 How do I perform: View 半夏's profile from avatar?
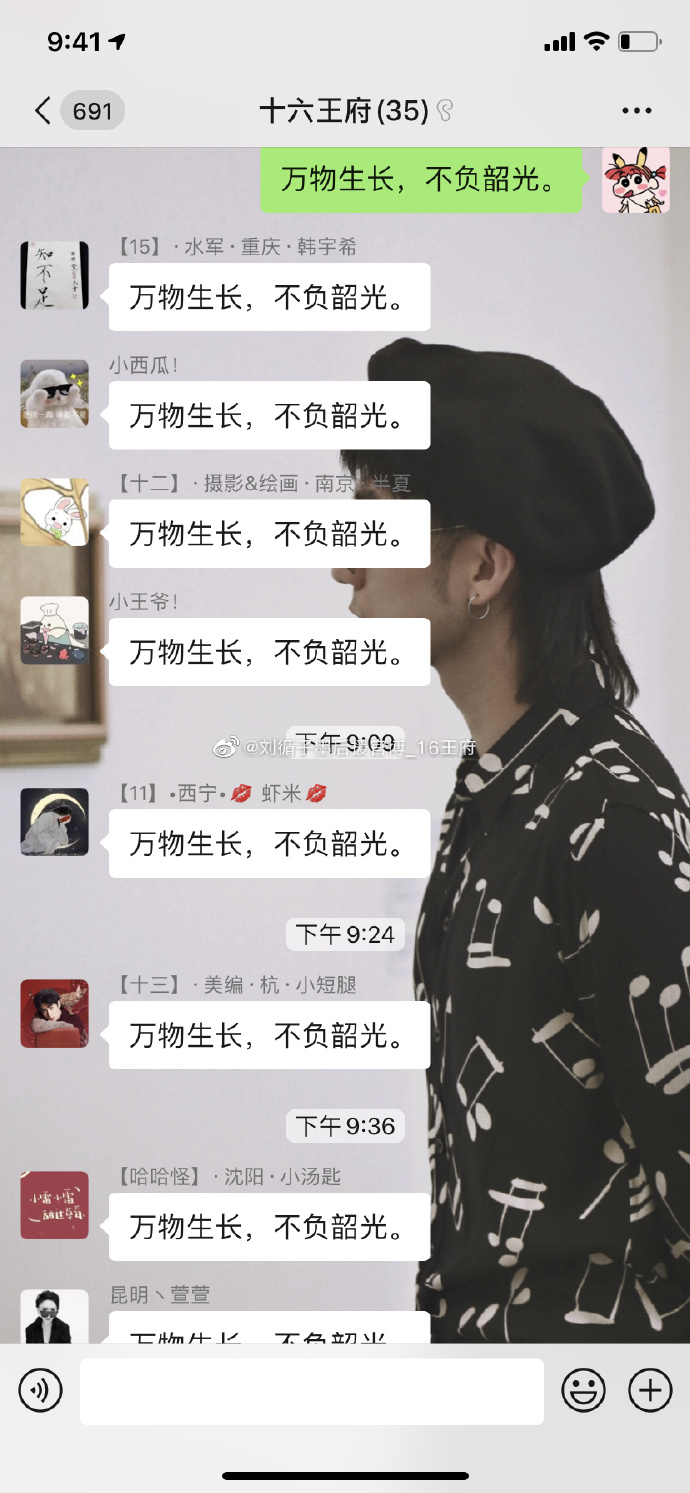pos(55,512)
